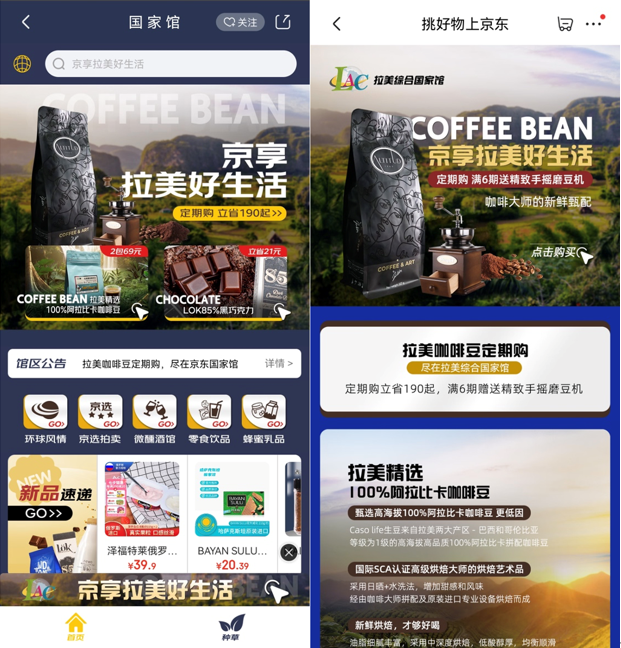The image size is (621, 648).
Task: Enter the 微醺酒馆 category
Action: (154, 419)
